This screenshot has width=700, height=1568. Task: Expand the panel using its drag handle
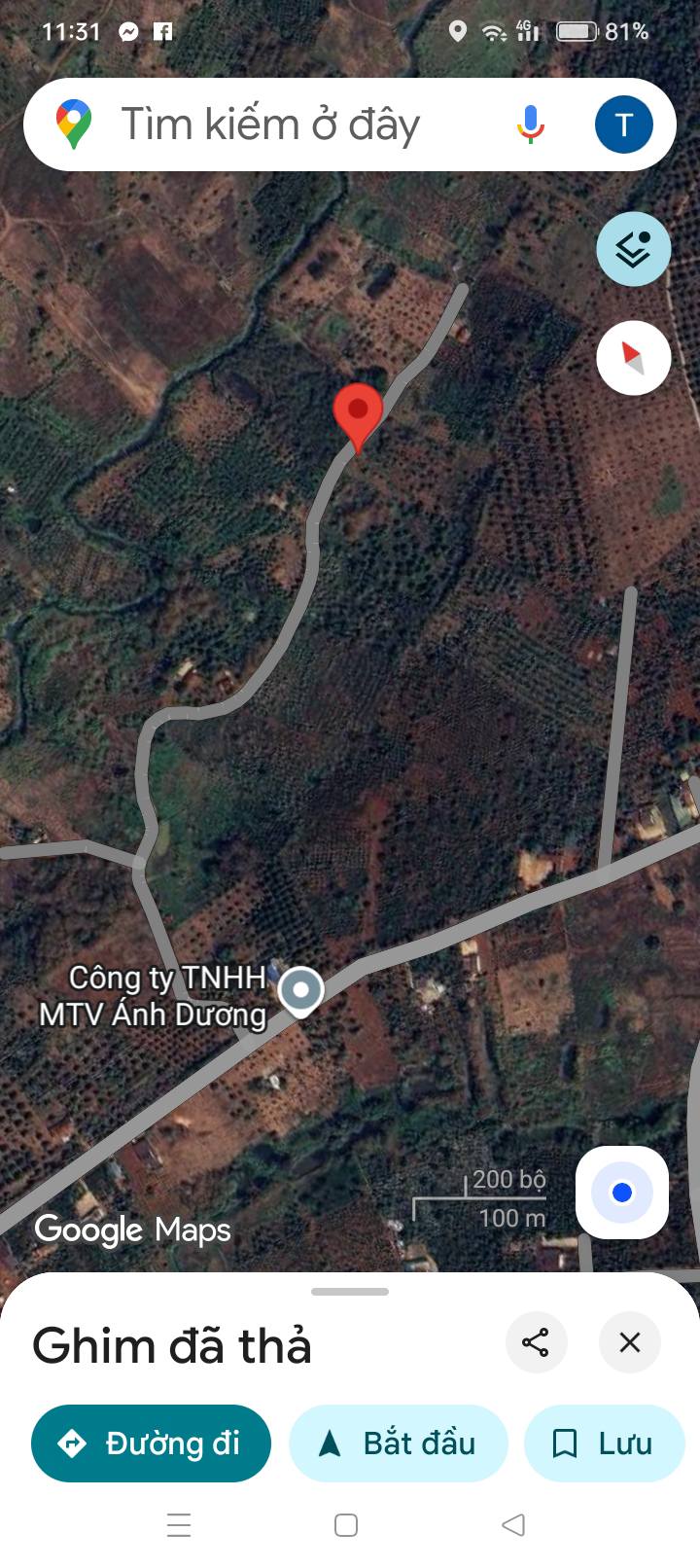click(x=350, y=1292)
